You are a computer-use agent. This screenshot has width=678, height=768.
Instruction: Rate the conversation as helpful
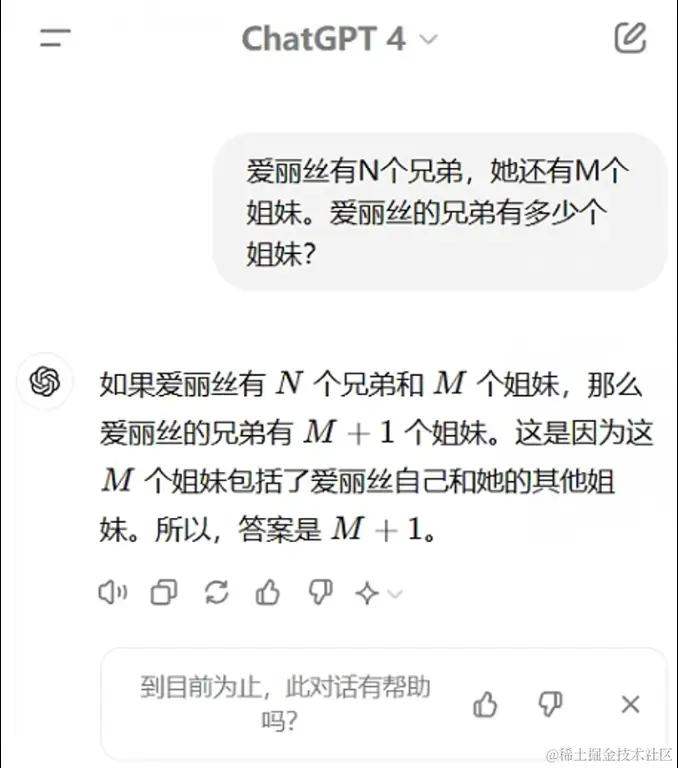point(486,704)
